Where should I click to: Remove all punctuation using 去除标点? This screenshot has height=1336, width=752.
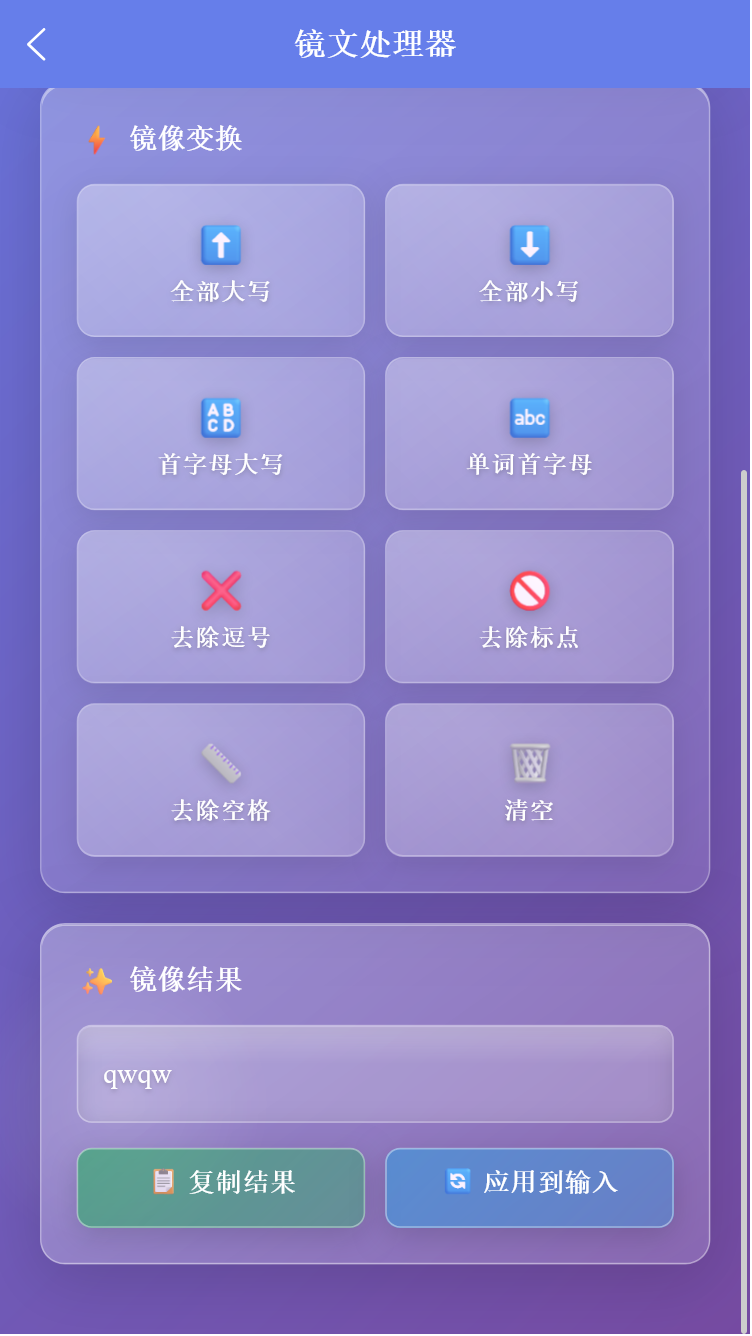coord(529,606)
